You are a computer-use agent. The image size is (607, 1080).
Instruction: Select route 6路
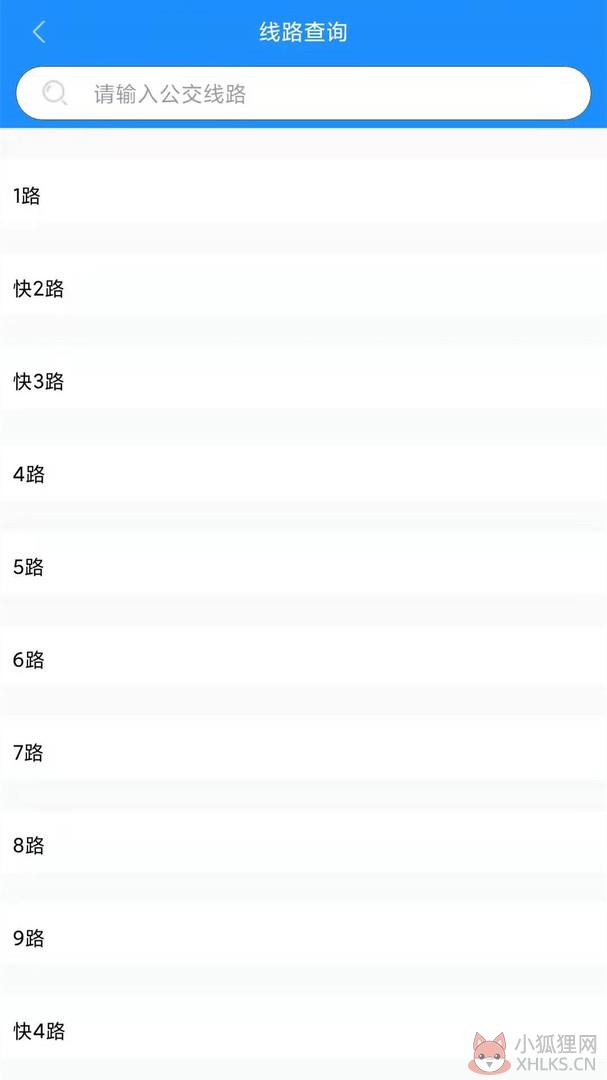point(303,660)
